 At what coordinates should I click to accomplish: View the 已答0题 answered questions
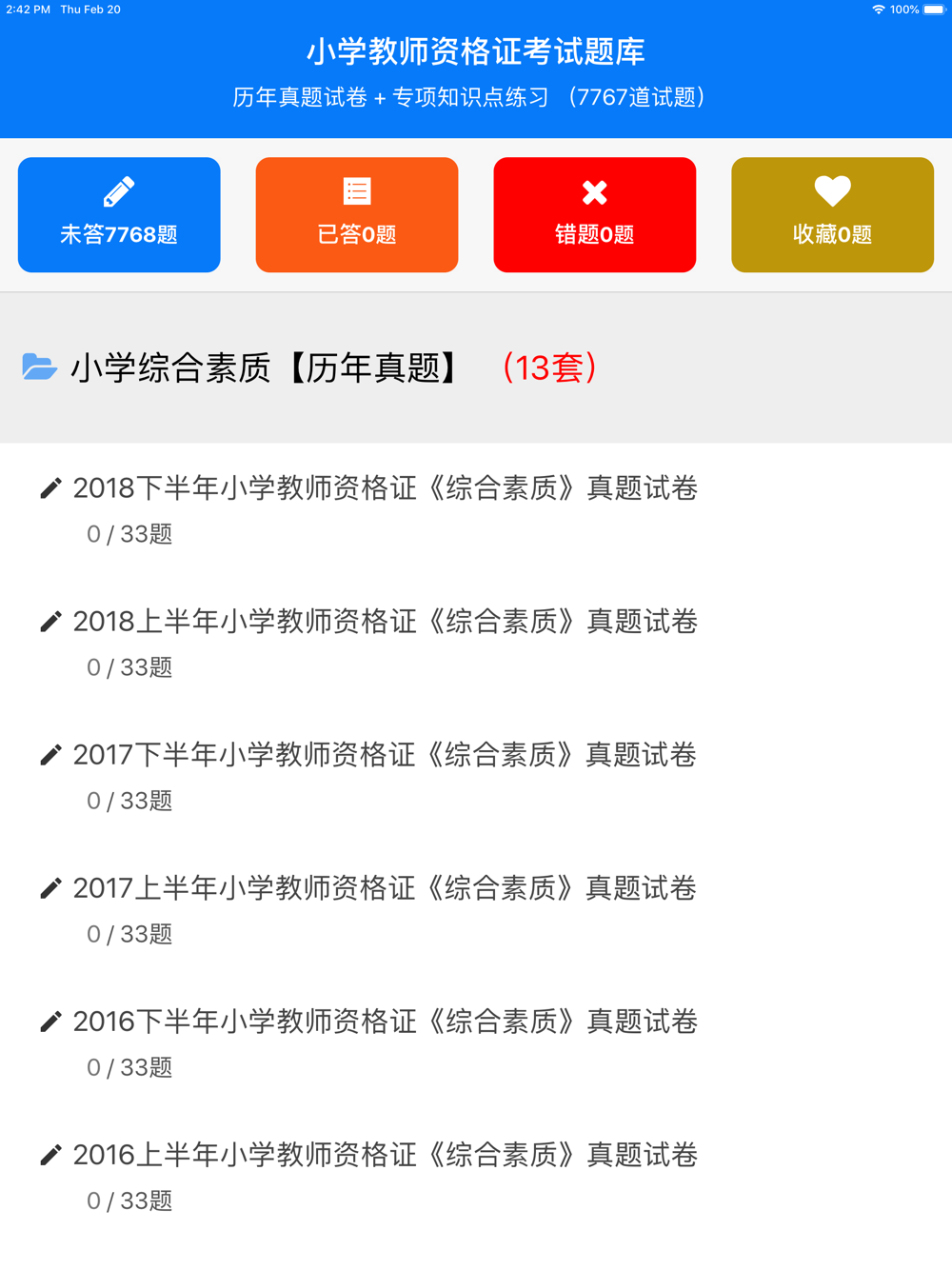pyautogui.click(x=357, y=215)
